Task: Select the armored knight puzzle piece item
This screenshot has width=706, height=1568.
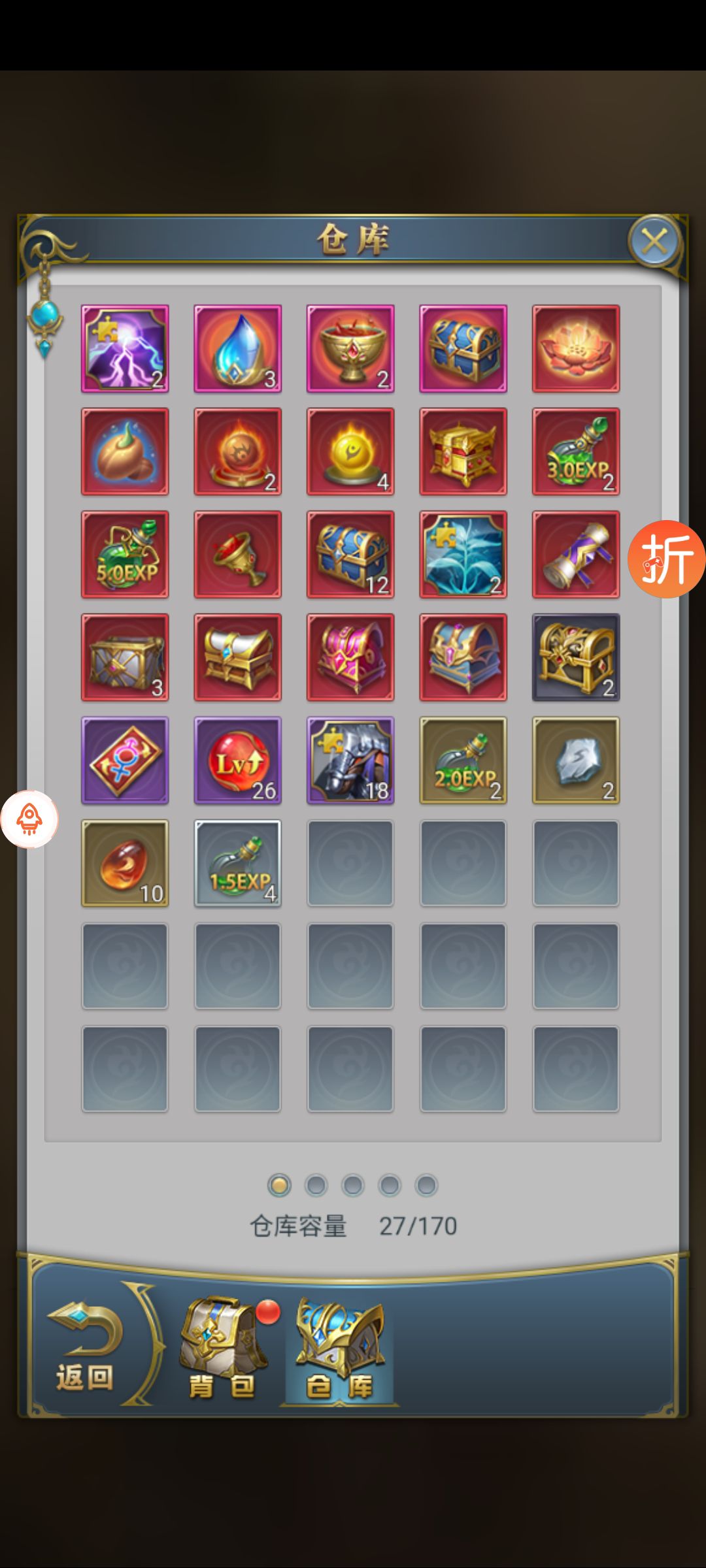Action: pyautogui.click(x=350, y=760)
